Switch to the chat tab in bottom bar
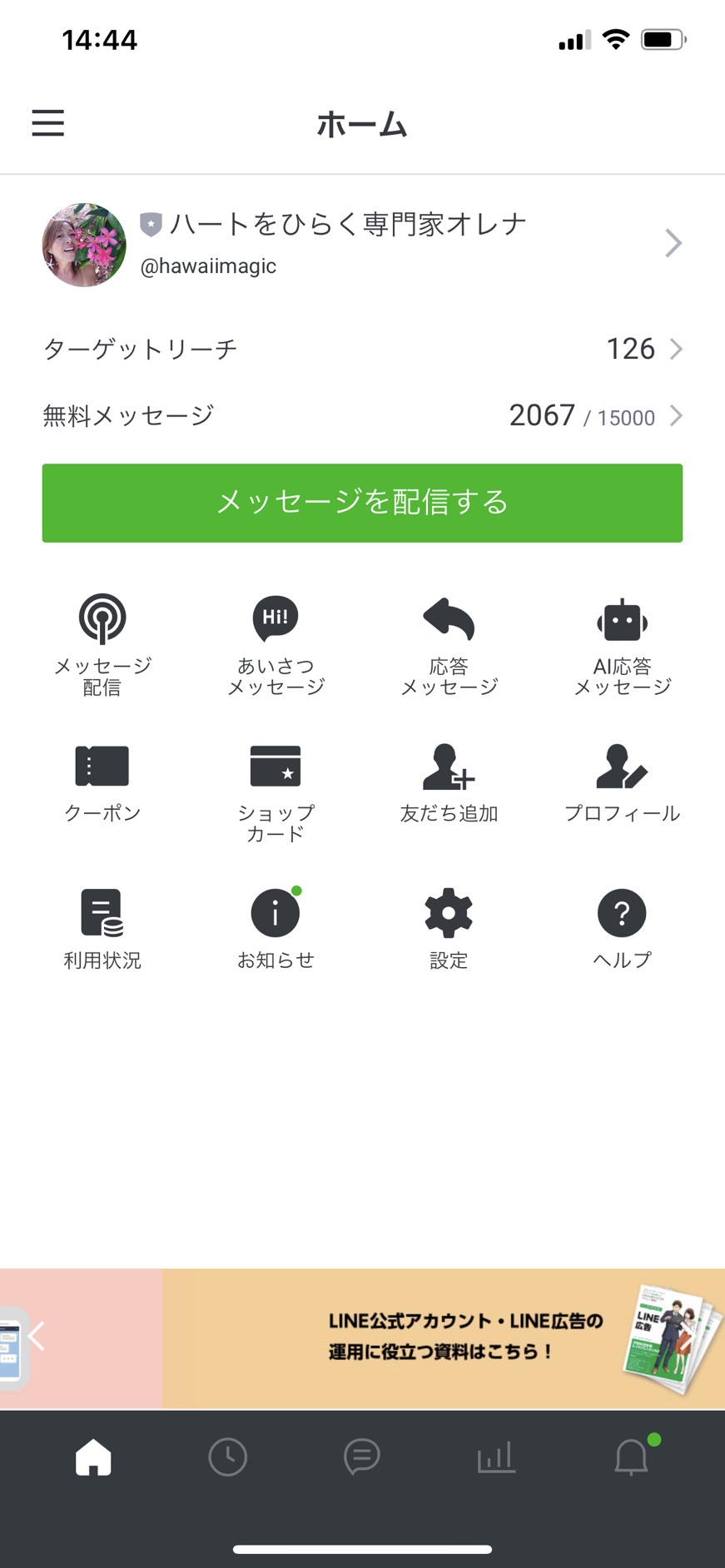Image resolution: width=725 pixels, height=1568 pixels. click(362, 1457)
